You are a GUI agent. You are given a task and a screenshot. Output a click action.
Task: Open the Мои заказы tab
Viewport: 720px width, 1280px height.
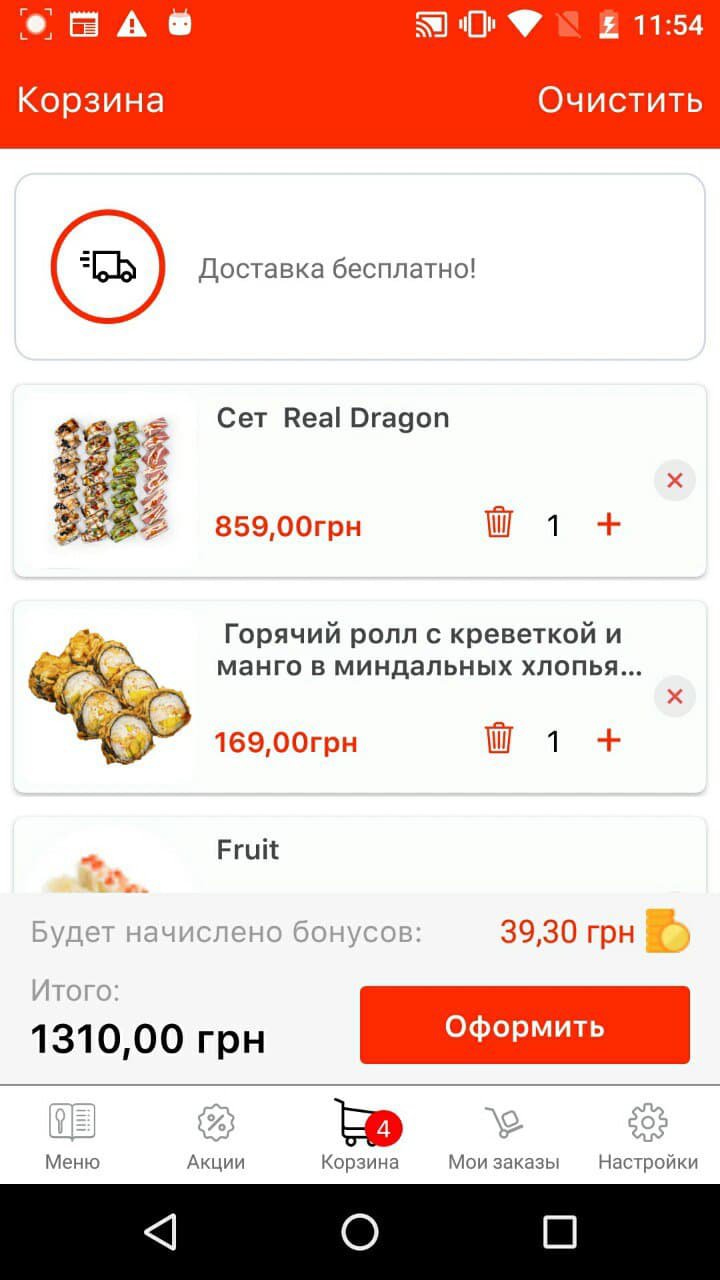[x=504, y=1136]
